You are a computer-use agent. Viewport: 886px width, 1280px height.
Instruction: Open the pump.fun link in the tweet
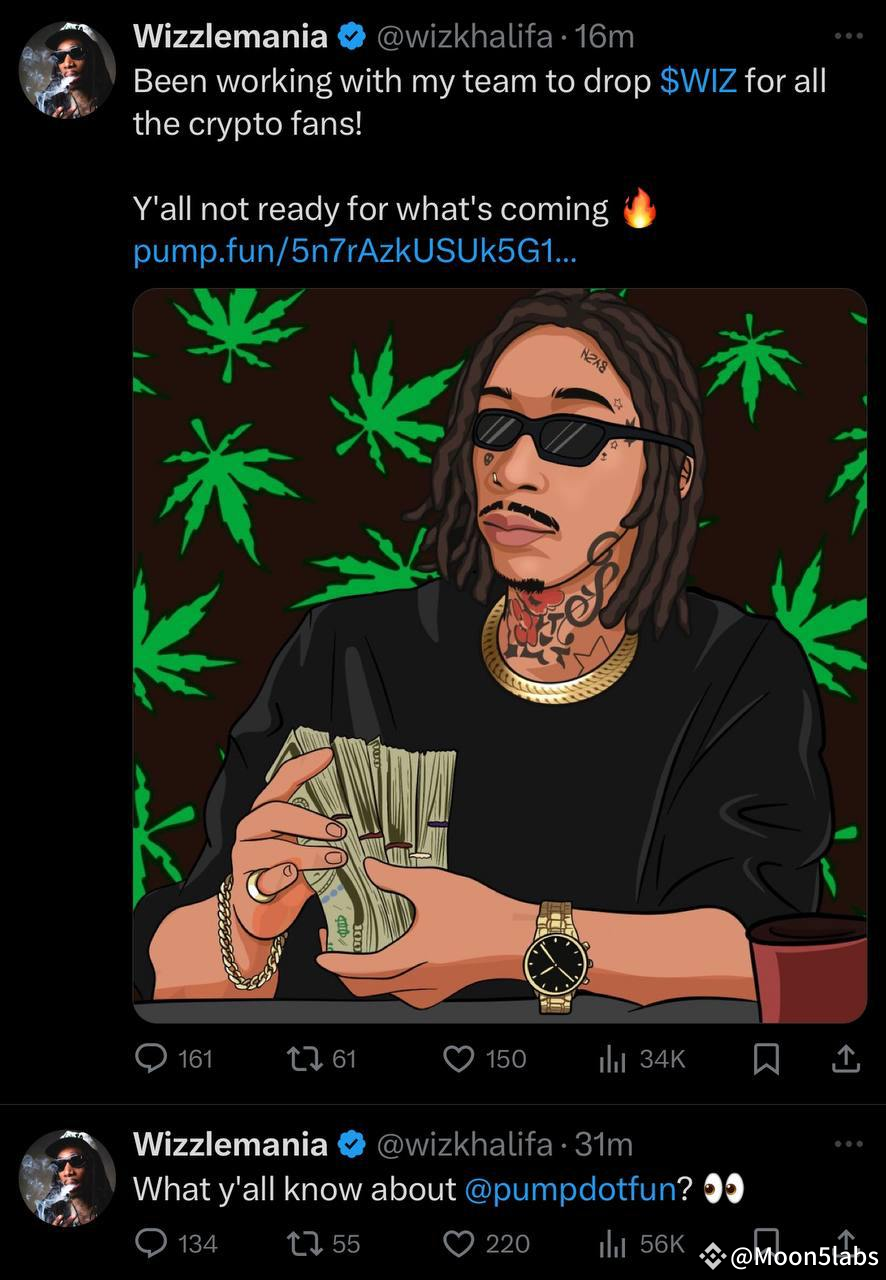click(354, 252)
